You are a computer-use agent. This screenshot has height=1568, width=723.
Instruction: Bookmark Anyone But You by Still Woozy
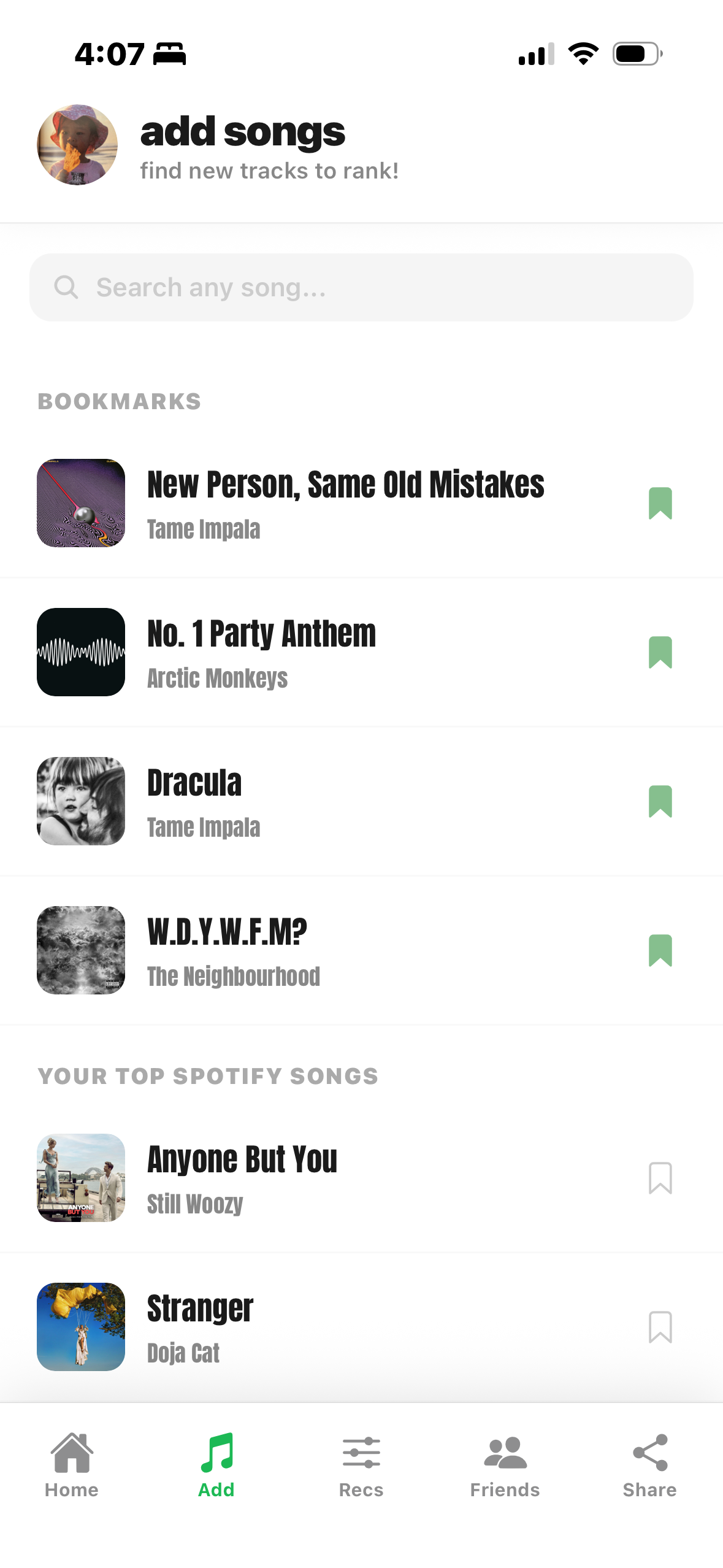point(660,1178)
